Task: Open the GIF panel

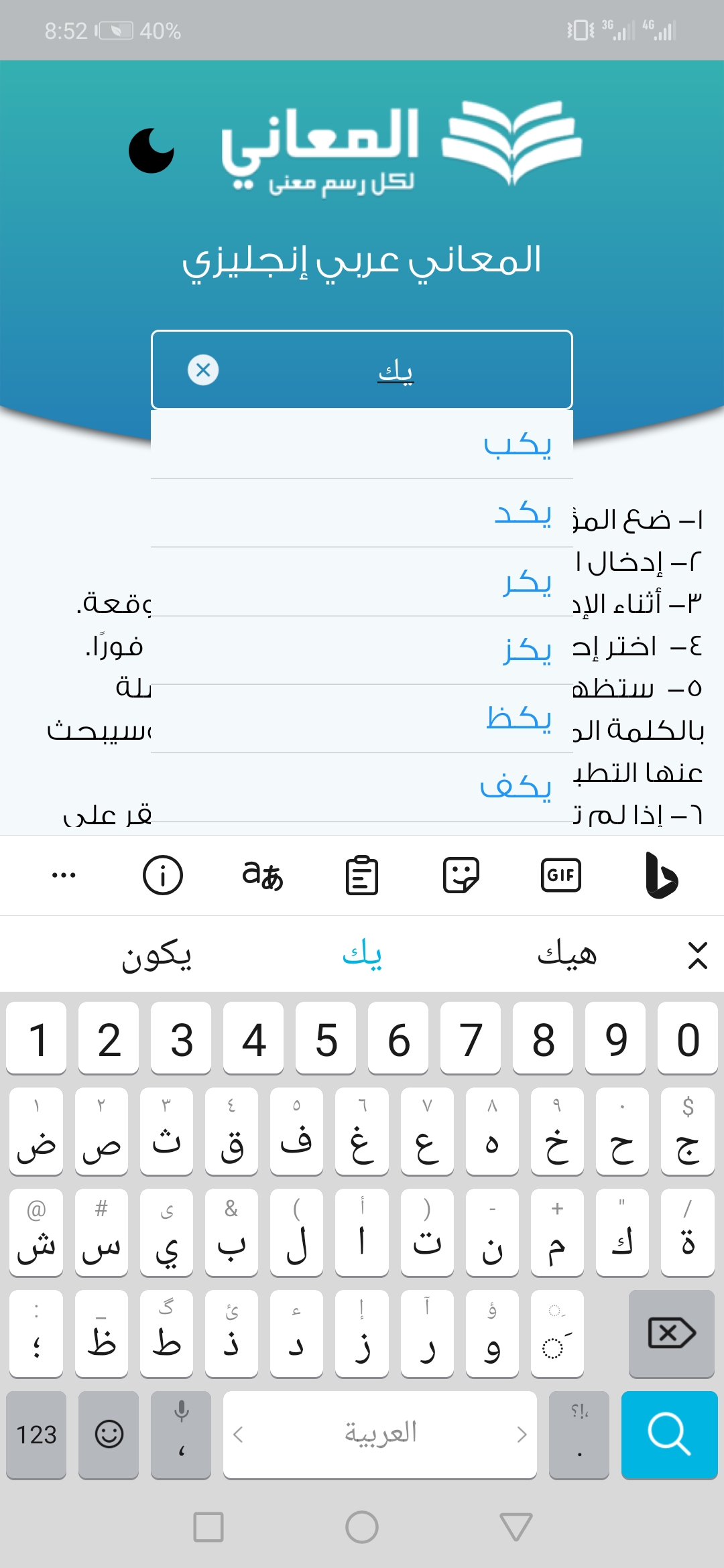Action: [x=560, y=876]
